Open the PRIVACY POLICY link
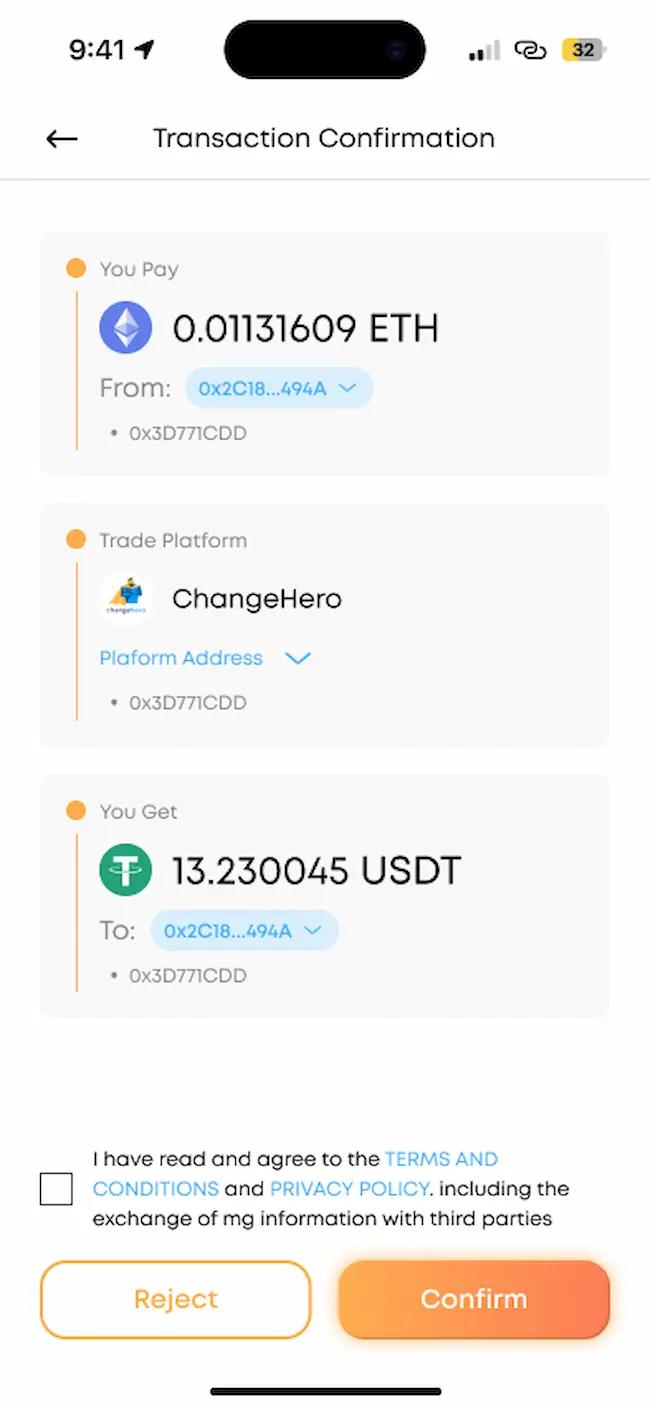650x1409 pixels. click(349, 1189)
